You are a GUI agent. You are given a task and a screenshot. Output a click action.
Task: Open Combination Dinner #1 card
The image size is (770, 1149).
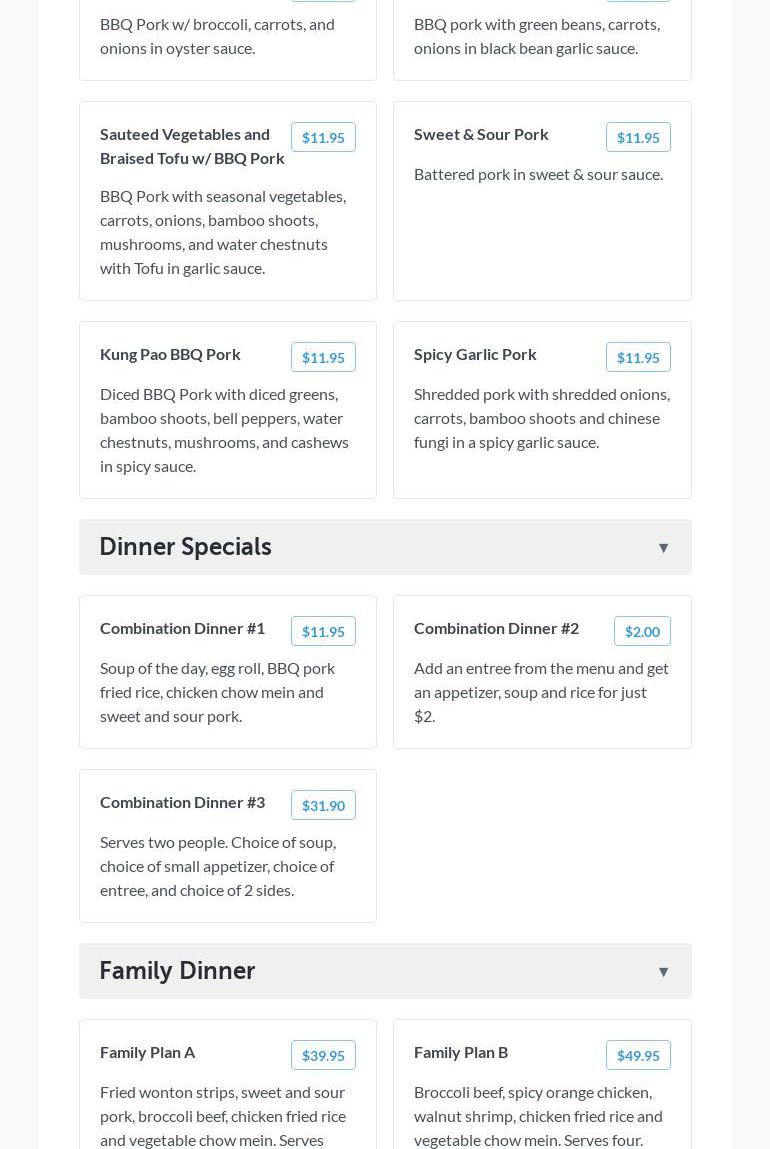coord(182,628)
